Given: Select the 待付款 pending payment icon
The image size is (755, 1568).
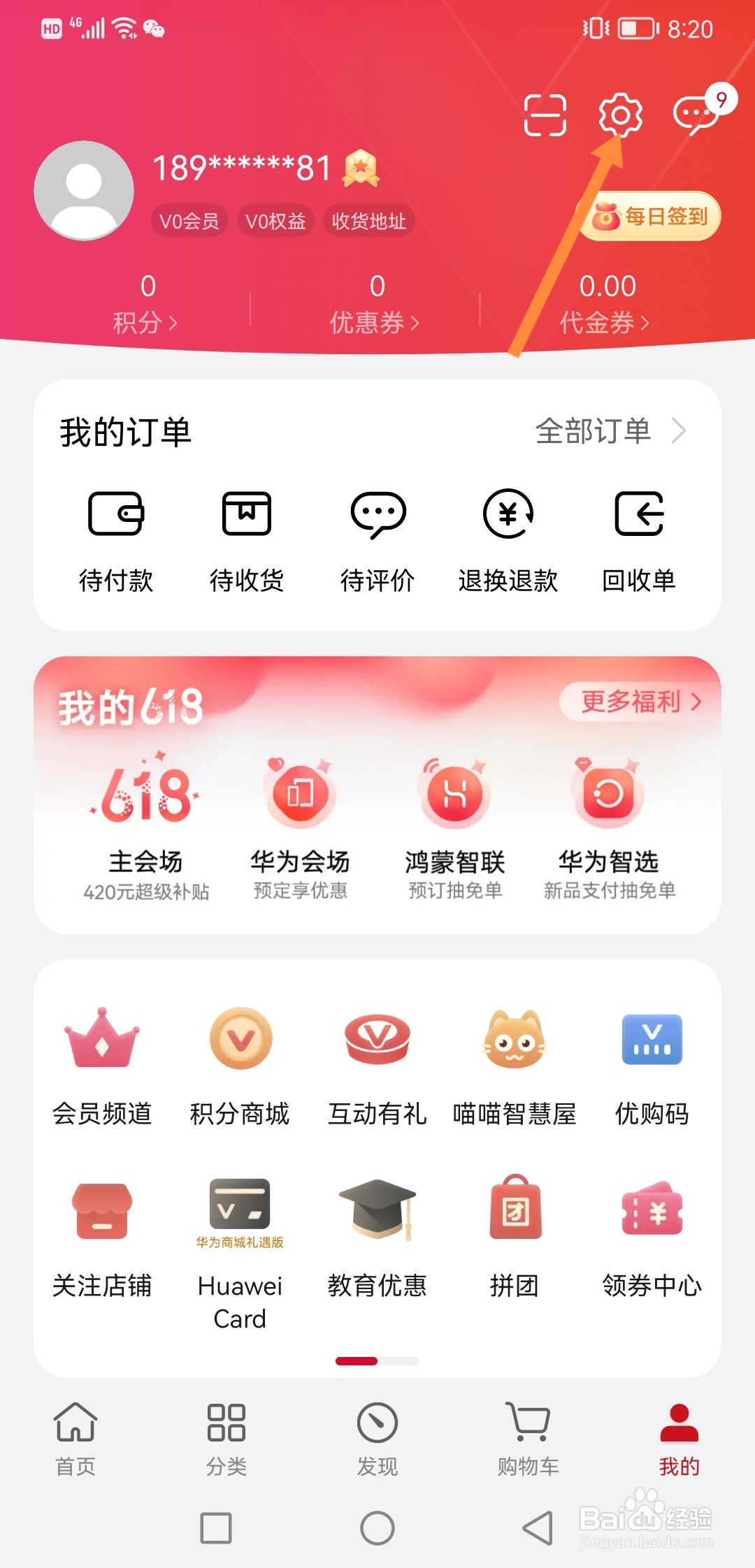Looking at the screenshot, I should click(x=117, y=538).
